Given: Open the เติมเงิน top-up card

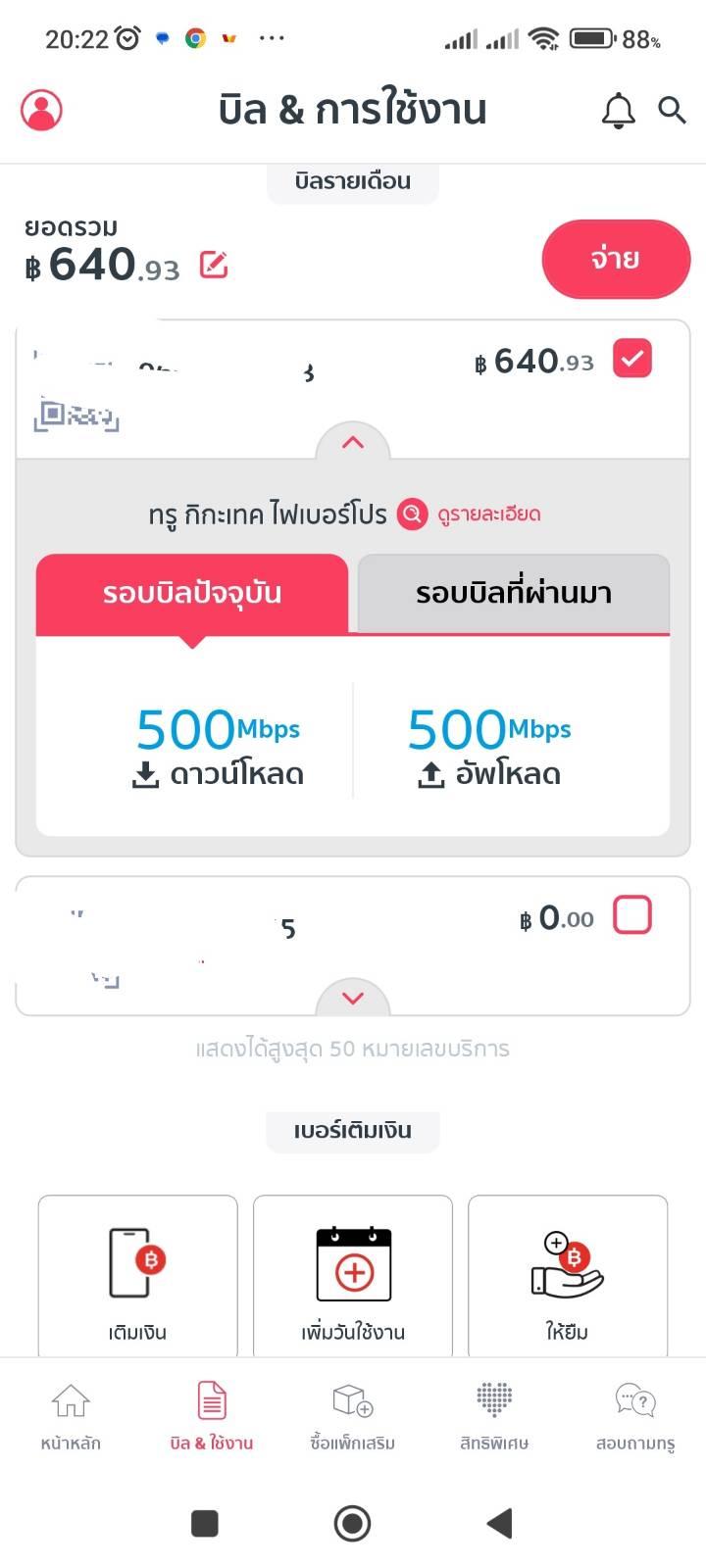Looking at the screenshot, I should click(137, 1276).
